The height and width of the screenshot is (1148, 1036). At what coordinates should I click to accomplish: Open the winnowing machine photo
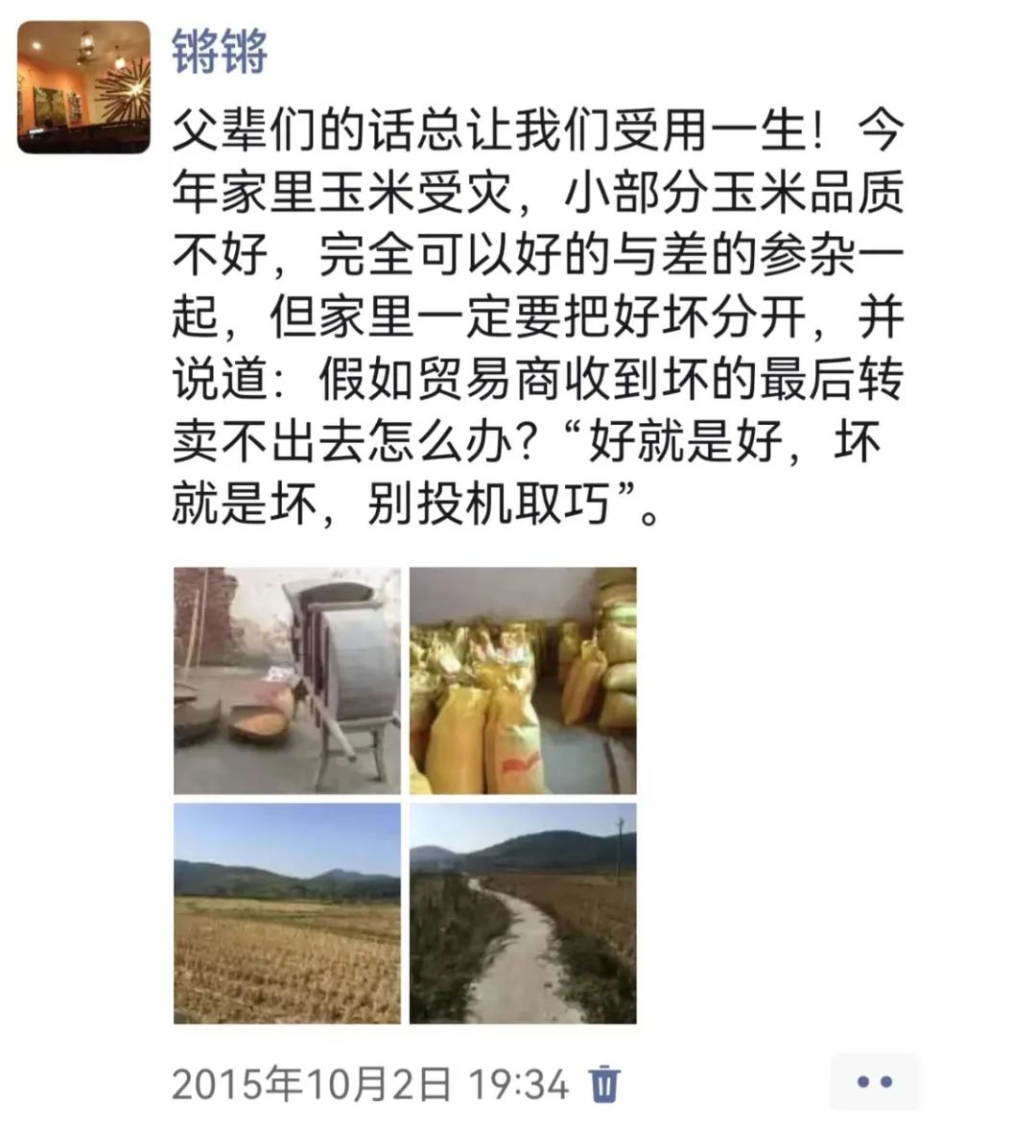pos(287,680)
